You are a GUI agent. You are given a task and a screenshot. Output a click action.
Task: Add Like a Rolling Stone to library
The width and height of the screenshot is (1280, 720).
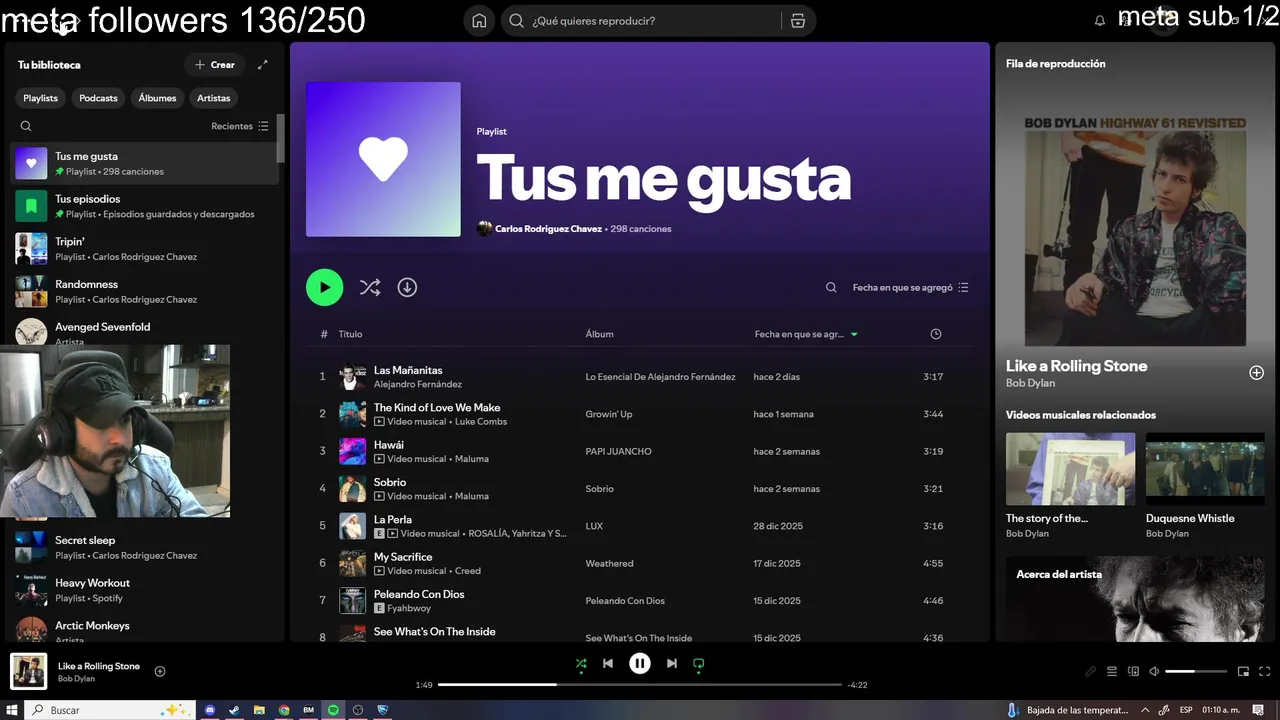(1256, 373)
